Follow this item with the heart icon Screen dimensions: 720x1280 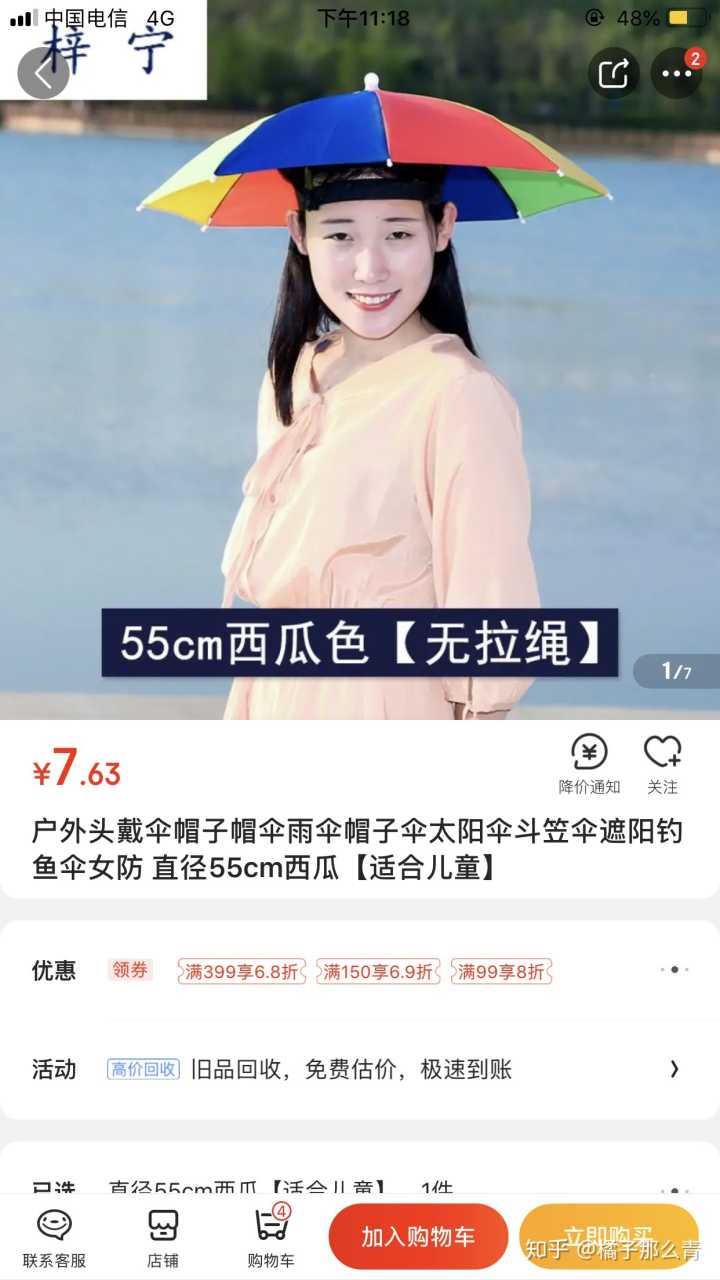[x=662, y=764]
